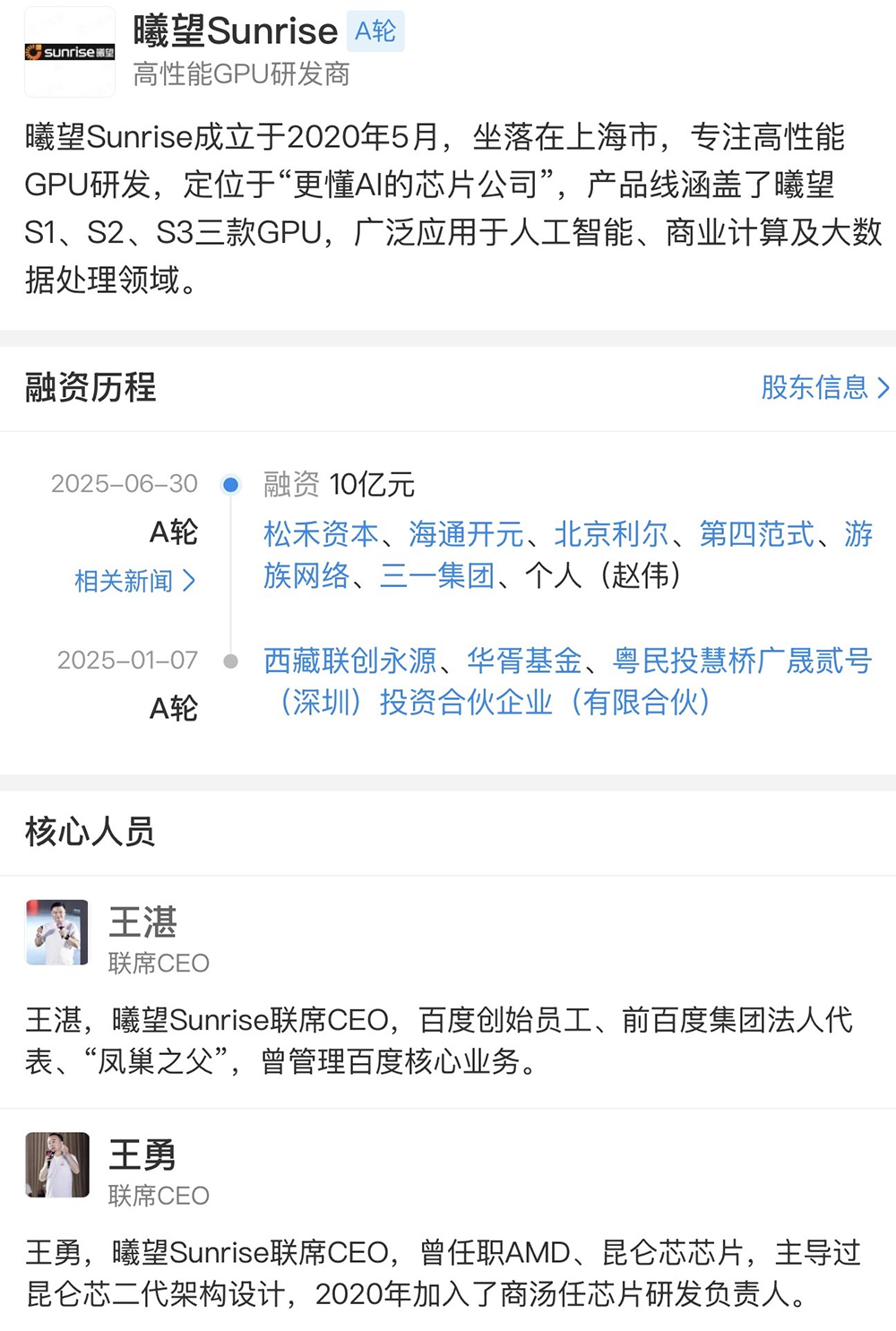Open the 王勇 profile photo

pos(56,1164)
